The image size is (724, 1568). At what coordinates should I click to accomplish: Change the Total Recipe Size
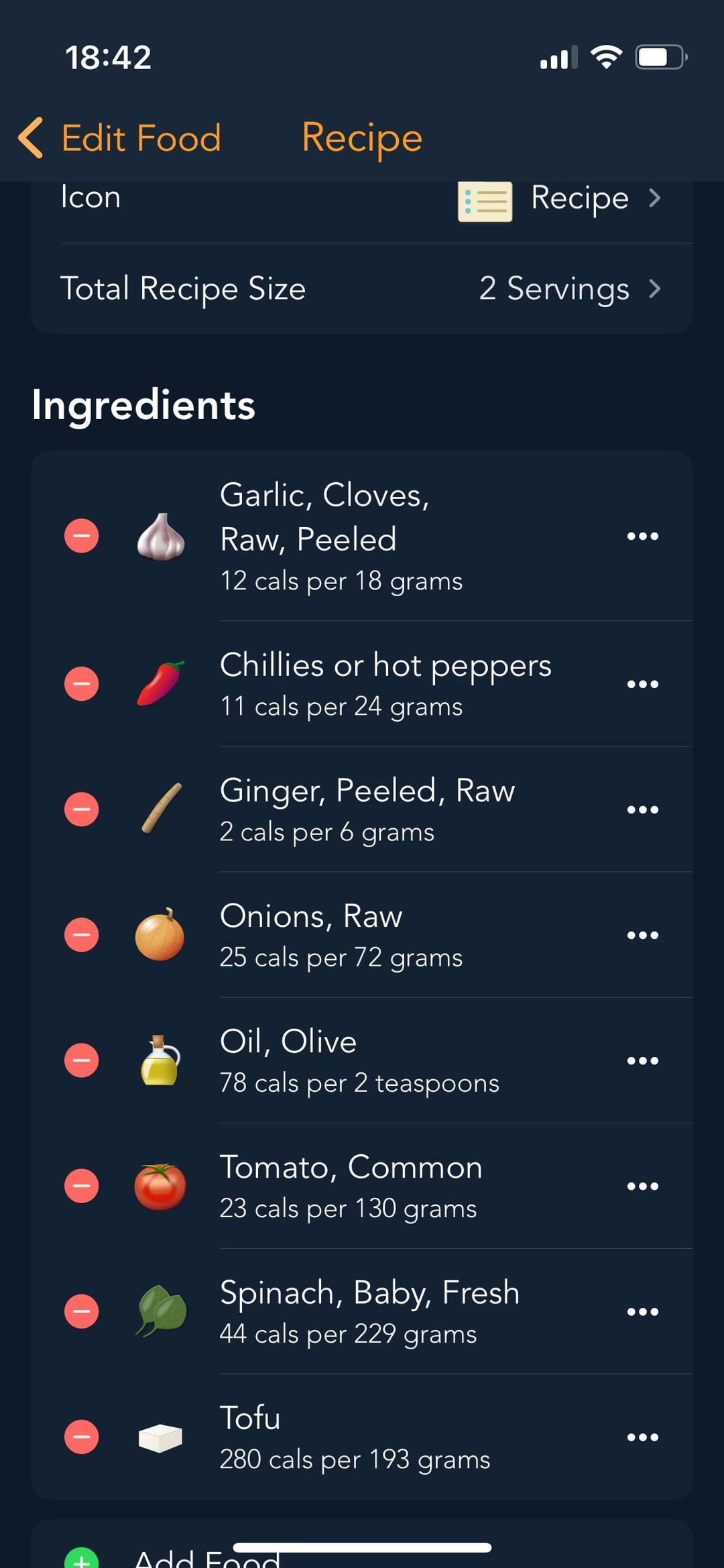pyautogui.click(x=362, y=288)
